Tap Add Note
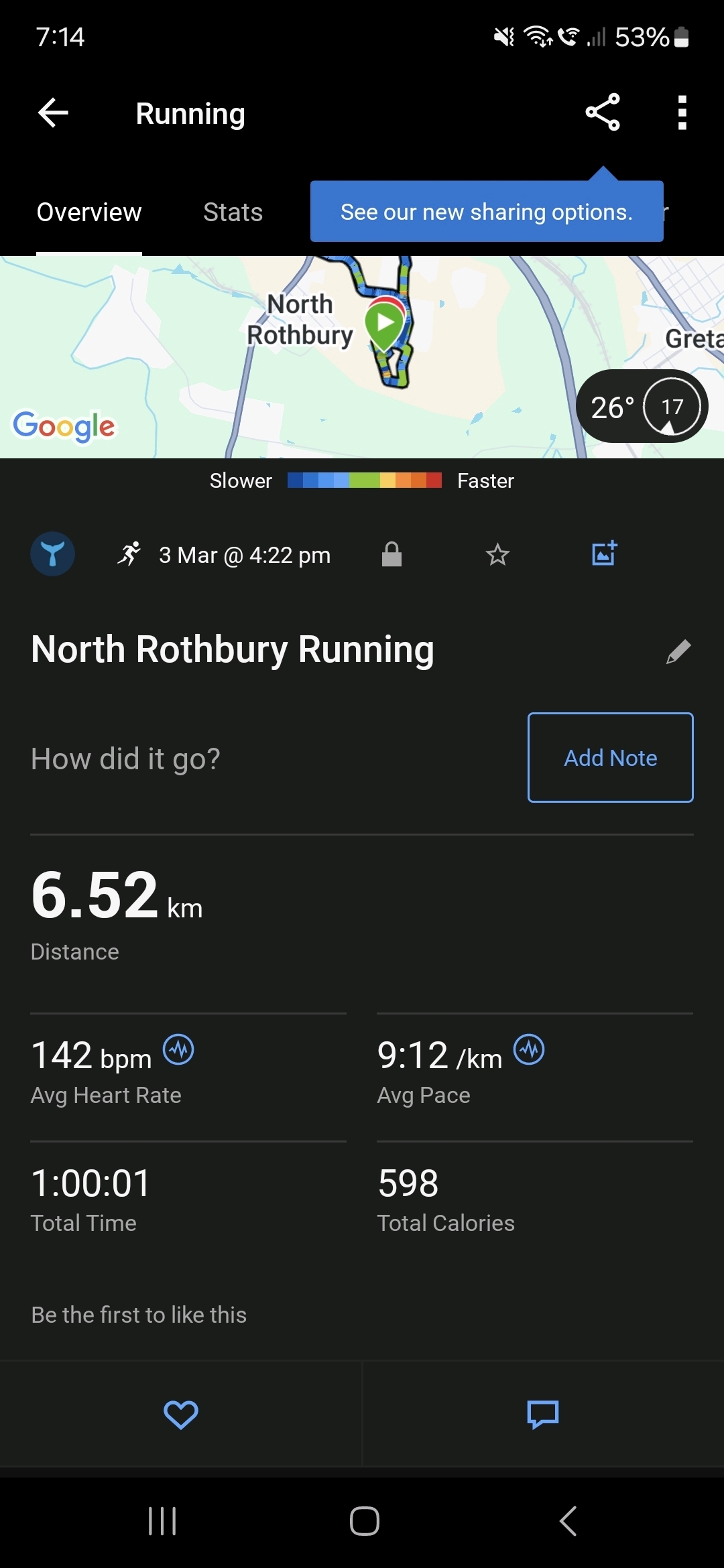This screenshot has height=1568, width=724. click(611, 757)
